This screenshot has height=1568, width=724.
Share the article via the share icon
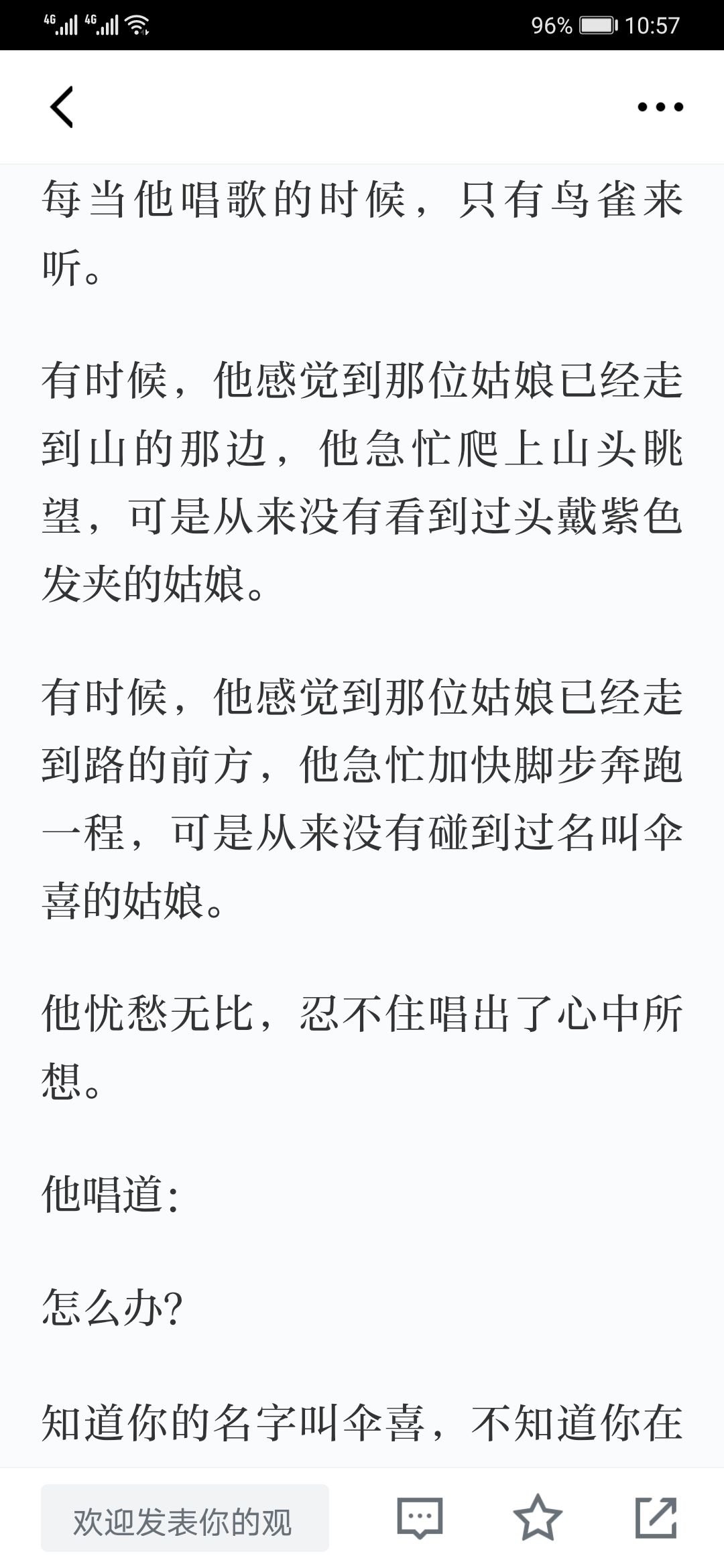(656, 1517)
